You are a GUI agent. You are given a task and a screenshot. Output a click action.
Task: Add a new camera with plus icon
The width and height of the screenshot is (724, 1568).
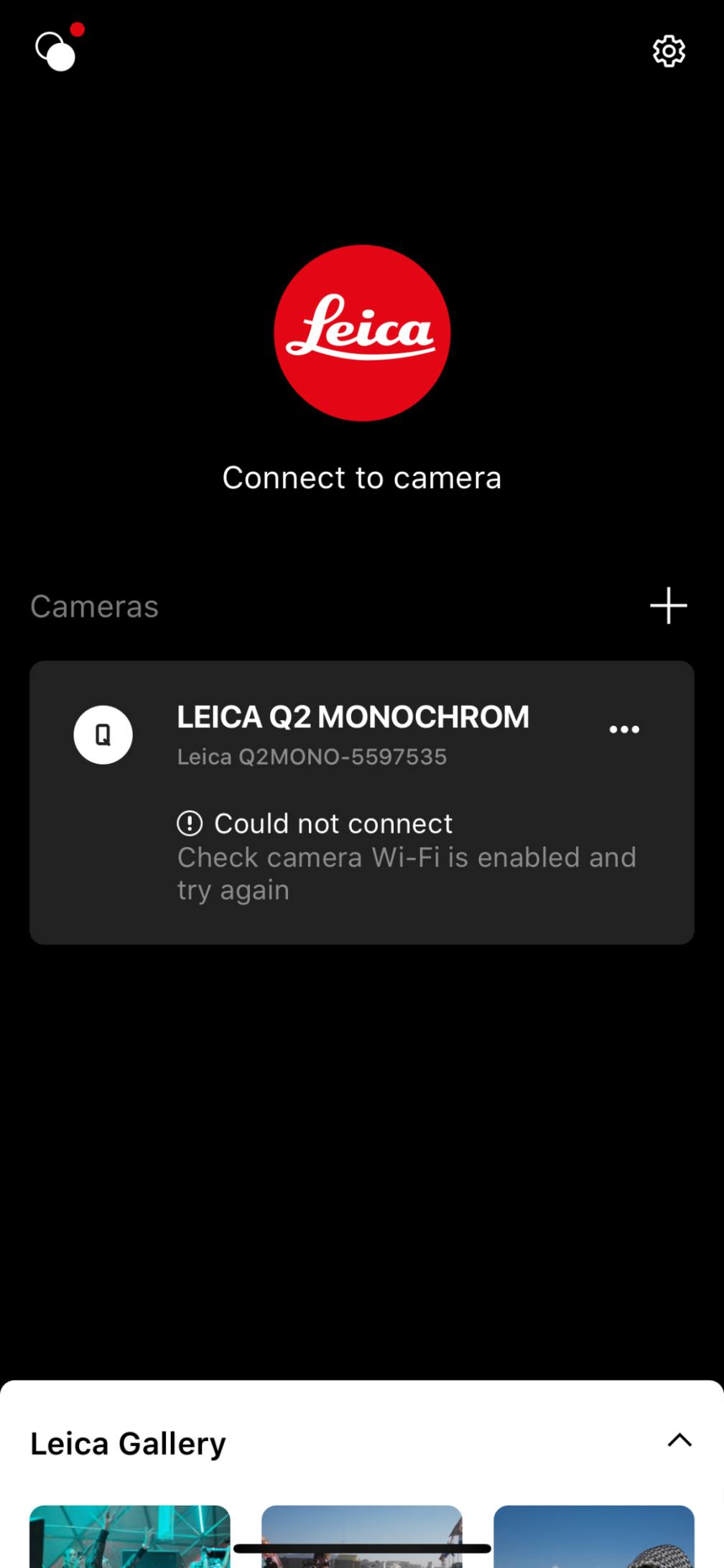coord(668,606)
